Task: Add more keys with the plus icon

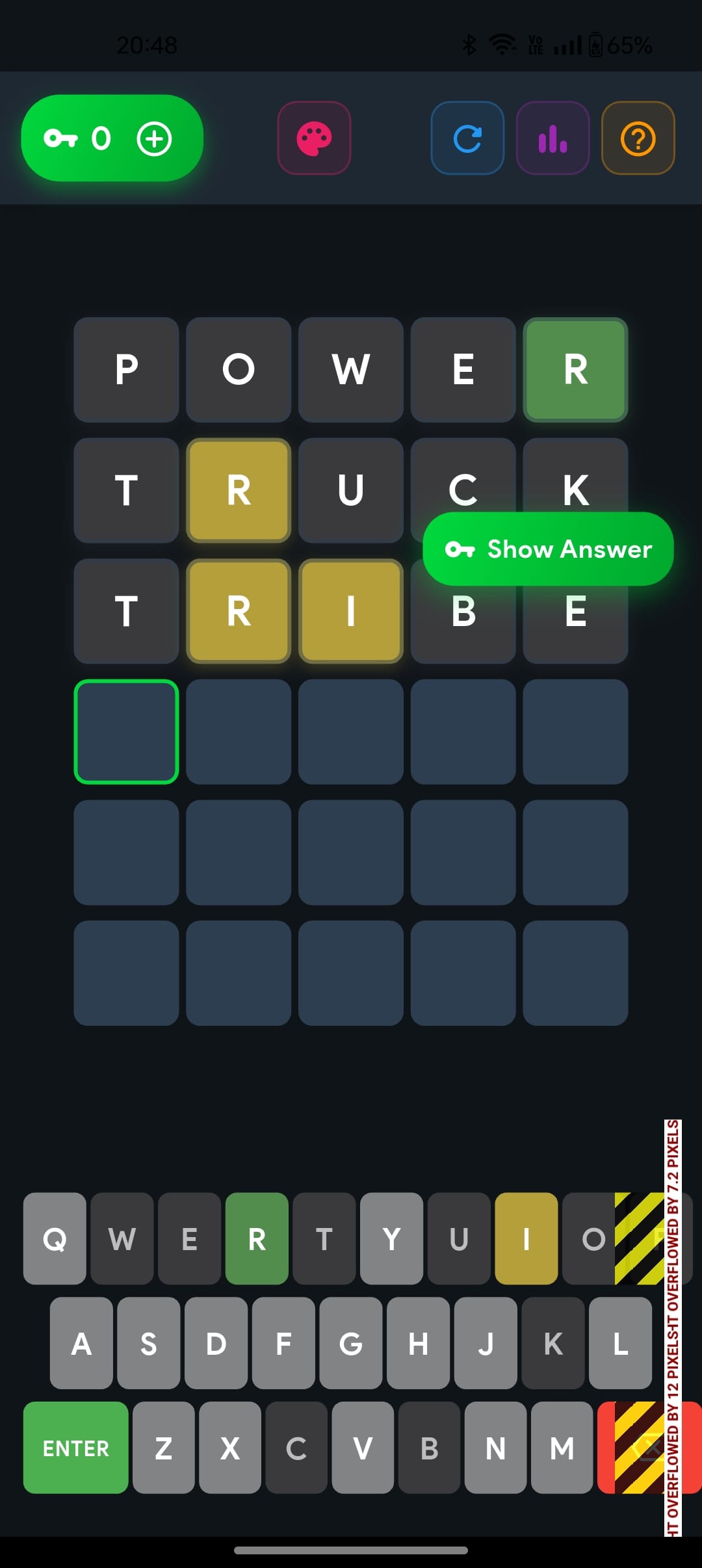Action: 153,138
